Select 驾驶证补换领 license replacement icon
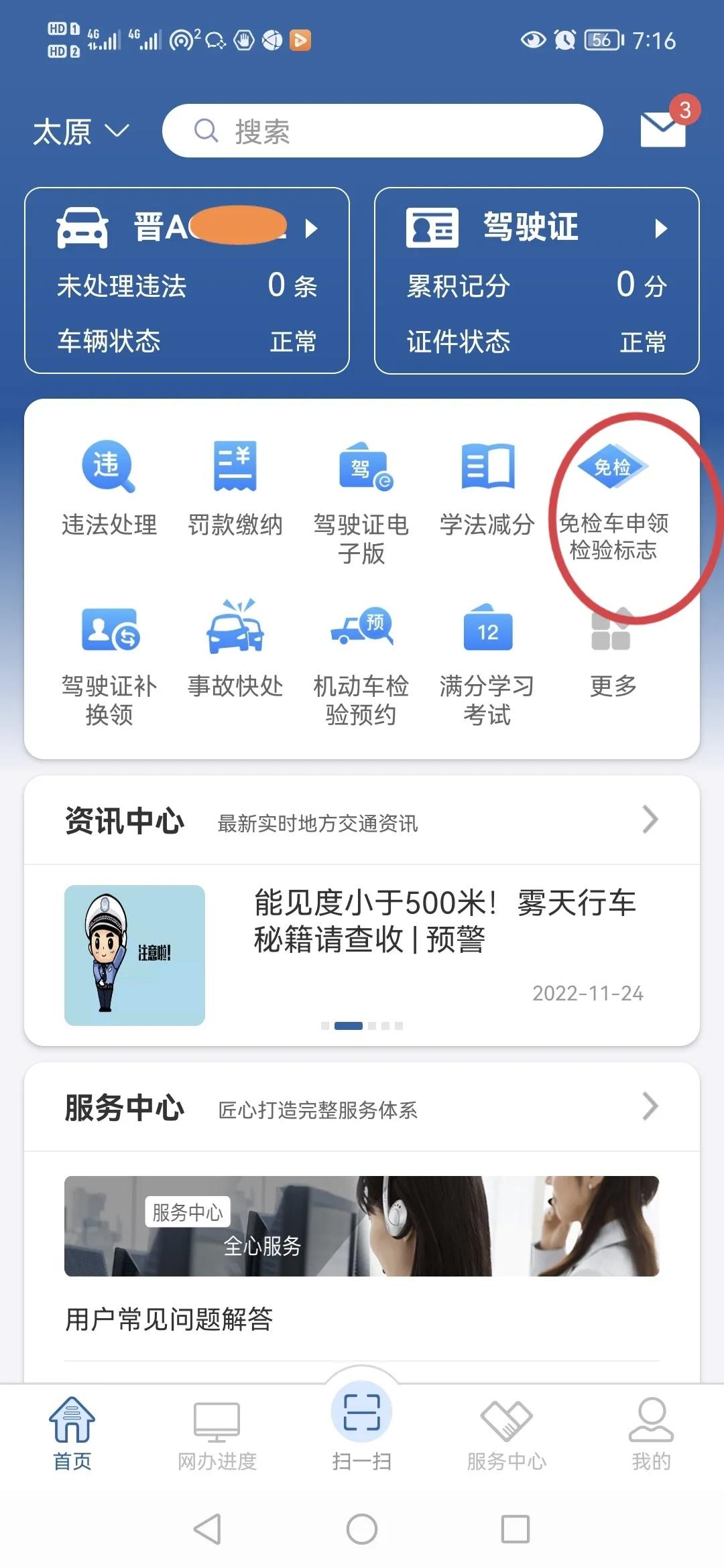 [107, 653]
